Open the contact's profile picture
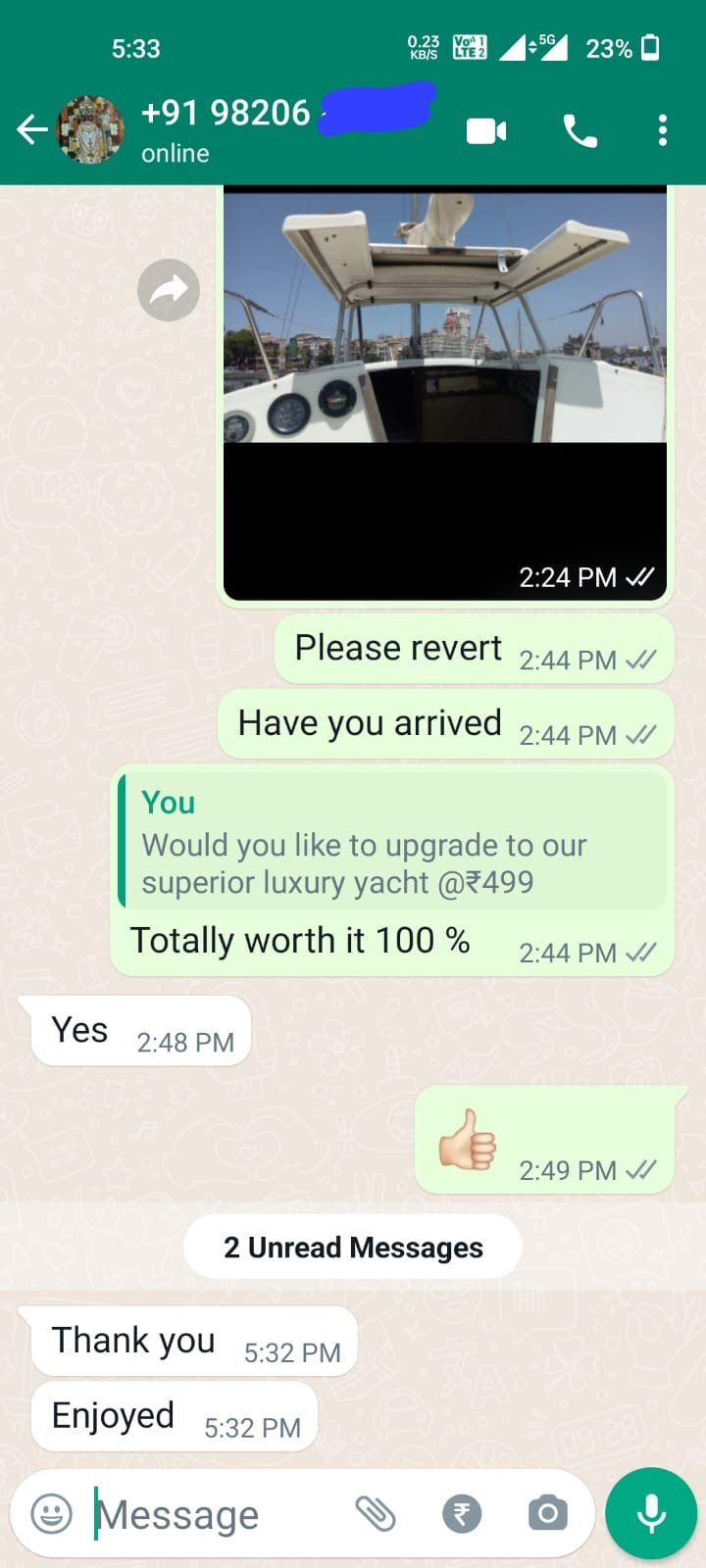This screenshot has width=706, height=1568. coord(90,129)
